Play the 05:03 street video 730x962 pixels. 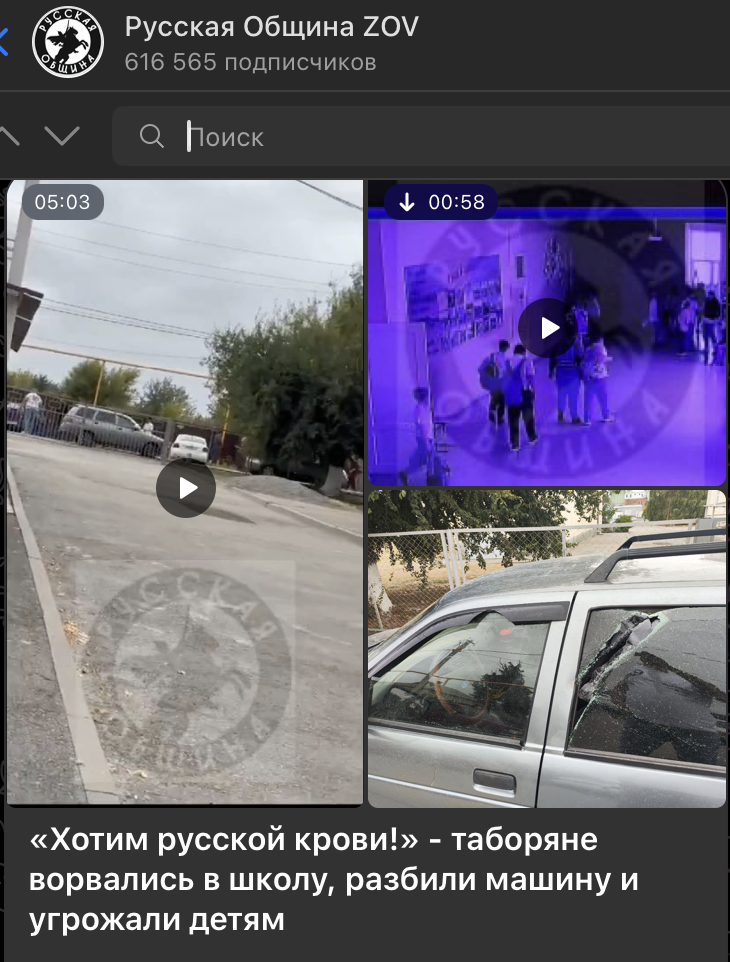[x=186, y=488]
